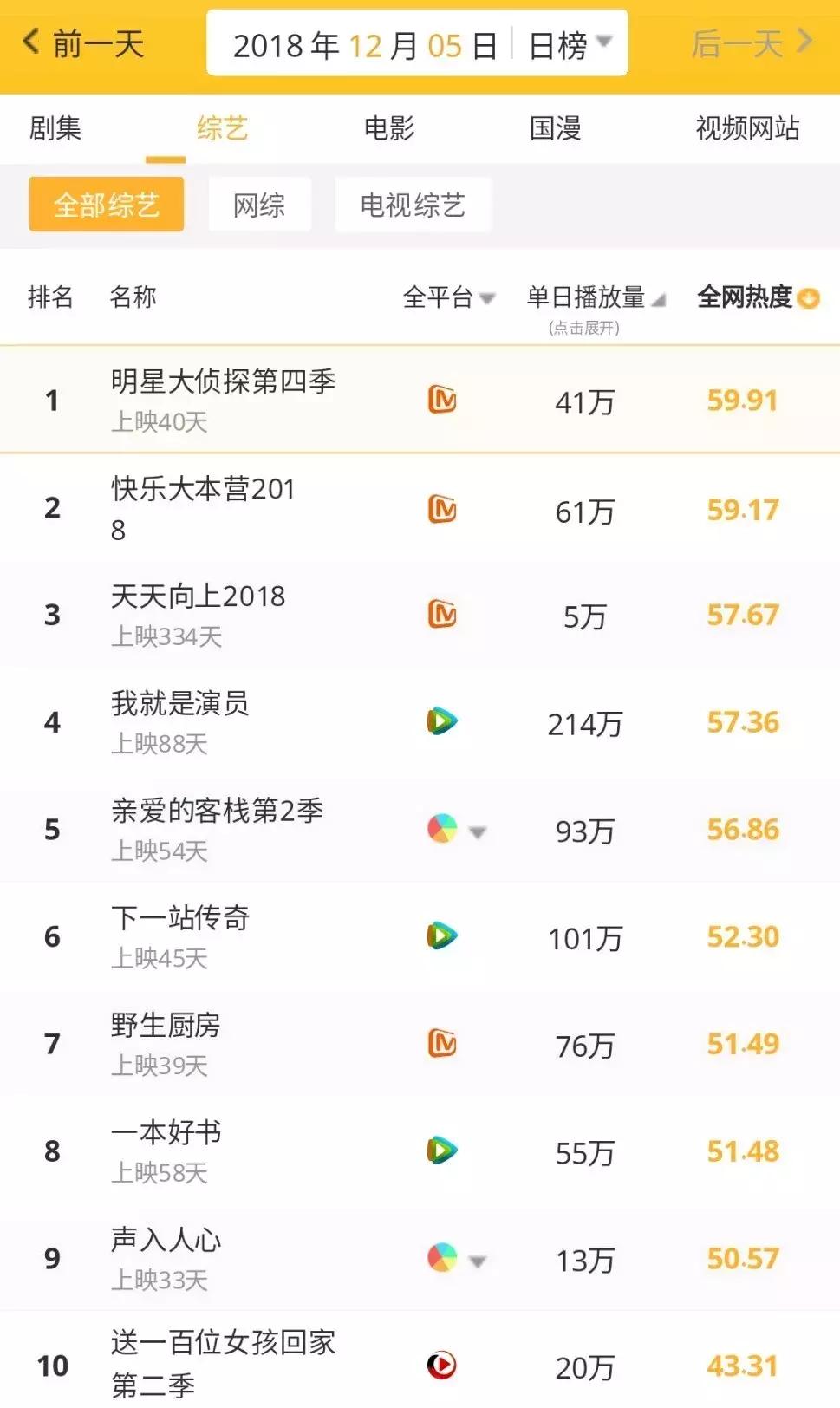Open the 日榜 dropdown

tap(564, 43)
